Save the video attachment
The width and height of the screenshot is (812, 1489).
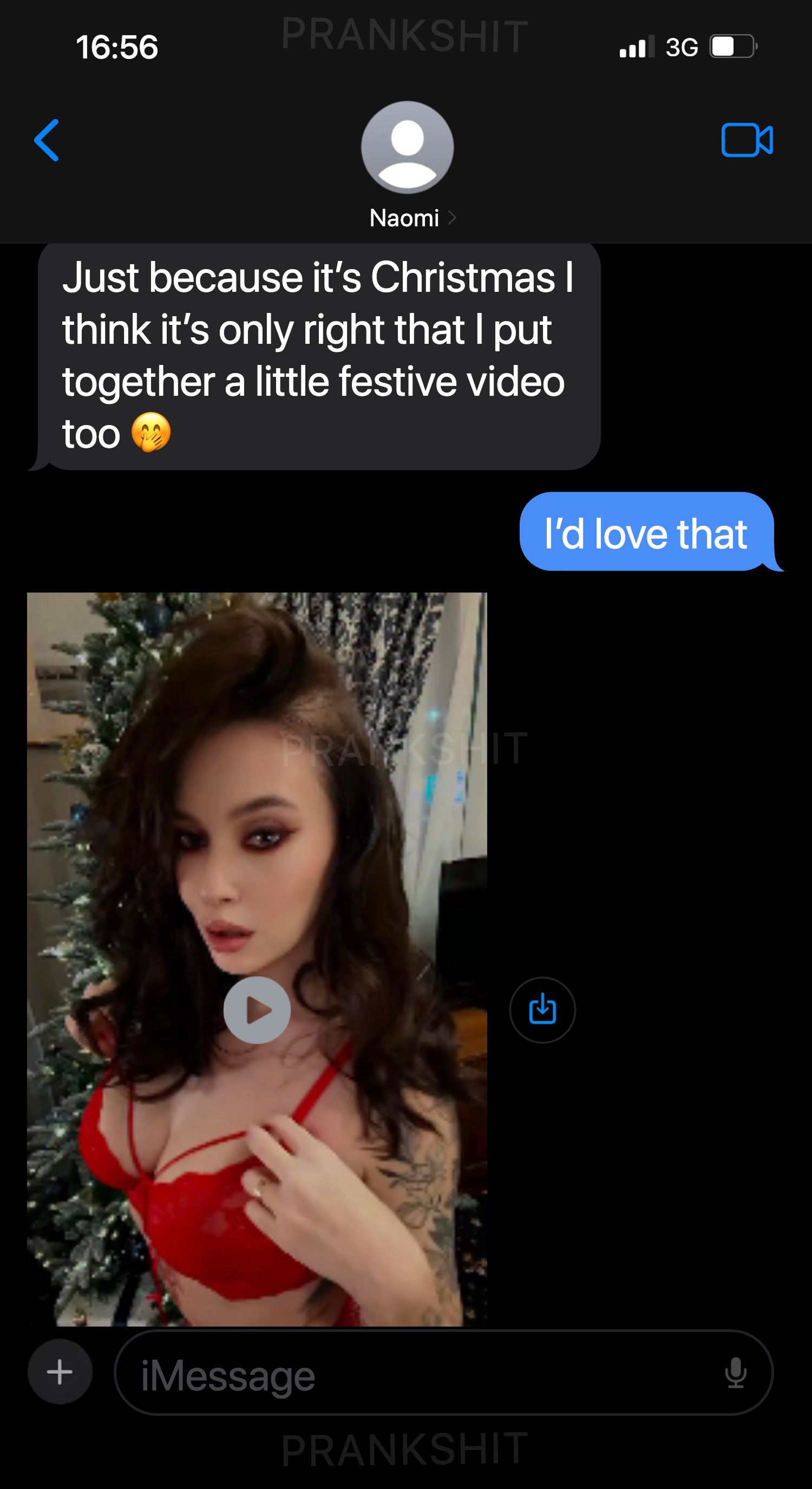coord(542,1010)
